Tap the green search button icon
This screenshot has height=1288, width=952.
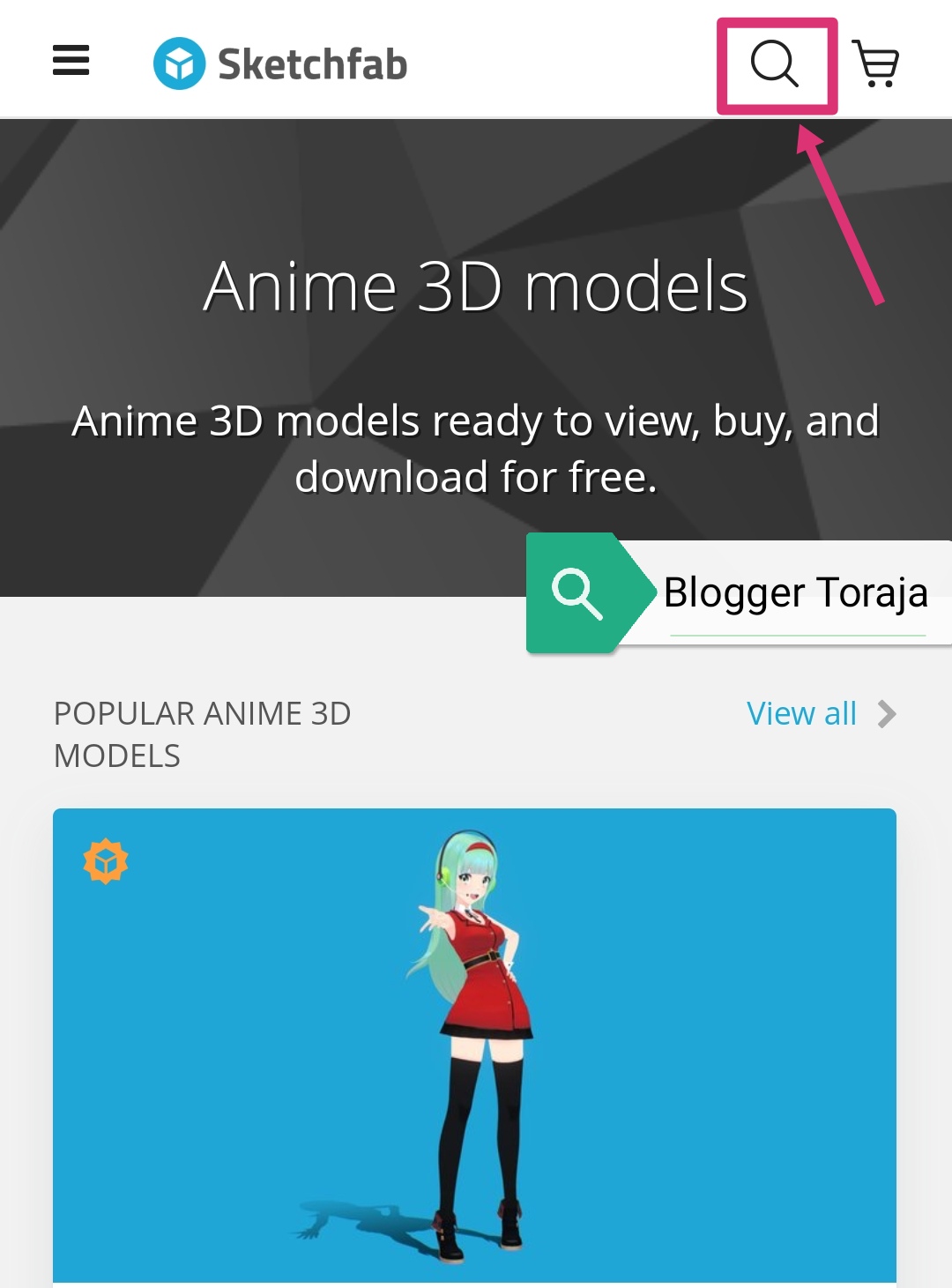pyautogui.click(x=577, y=594)
